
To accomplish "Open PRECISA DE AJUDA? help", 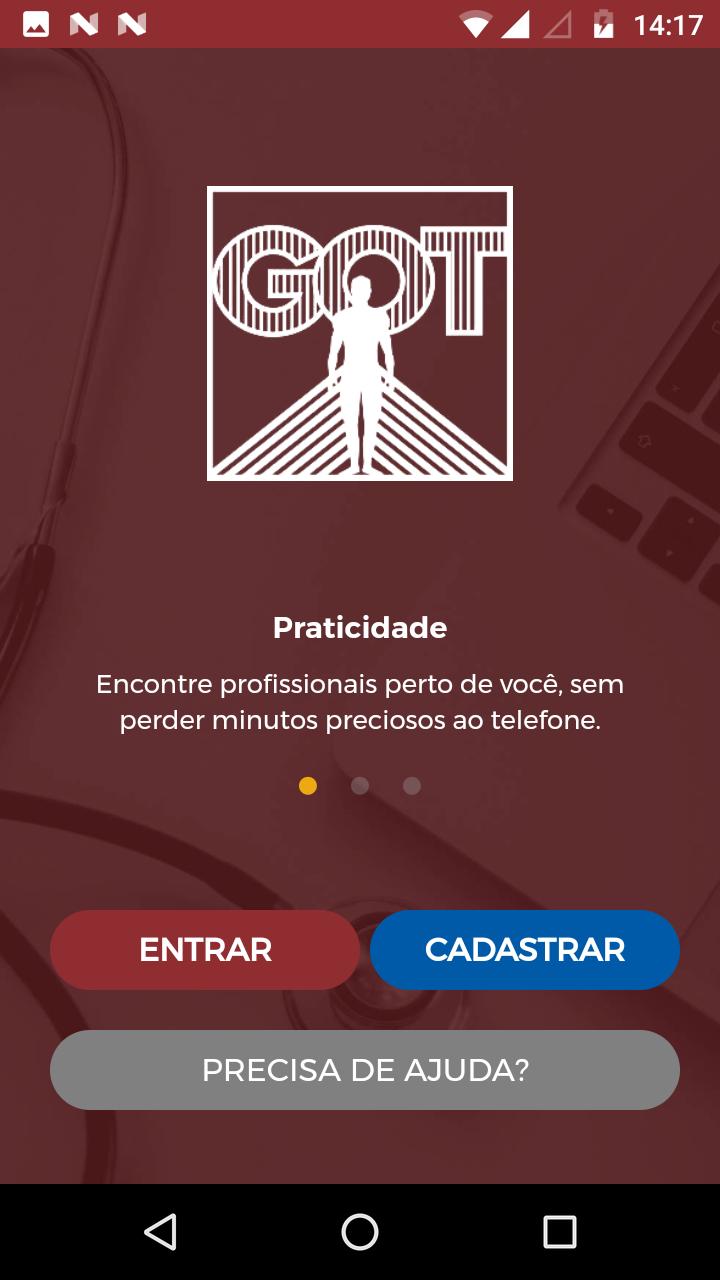I will 365,1070.
